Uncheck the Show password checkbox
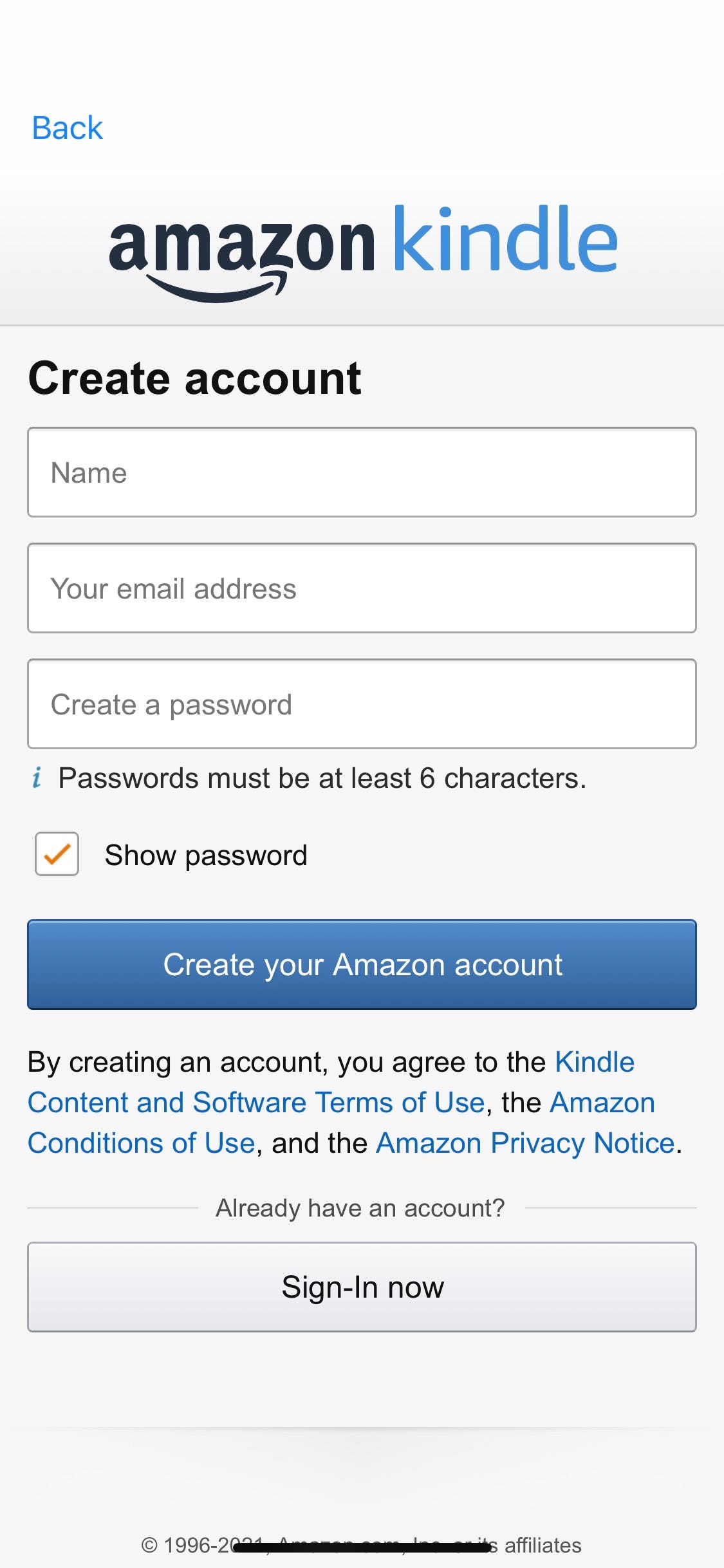The image size is (724, 1568). click(57, 854)
